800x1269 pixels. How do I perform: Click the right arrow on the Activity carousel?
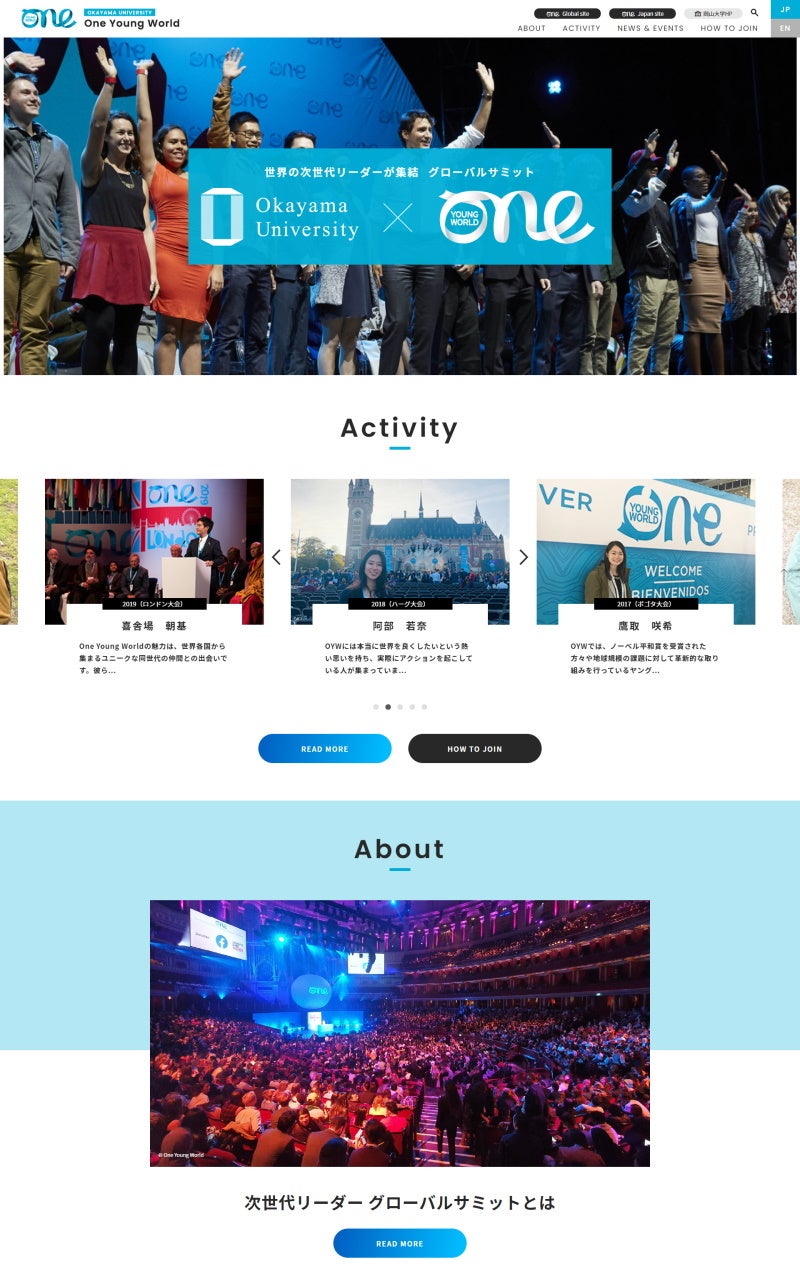[x=524, y=556]
